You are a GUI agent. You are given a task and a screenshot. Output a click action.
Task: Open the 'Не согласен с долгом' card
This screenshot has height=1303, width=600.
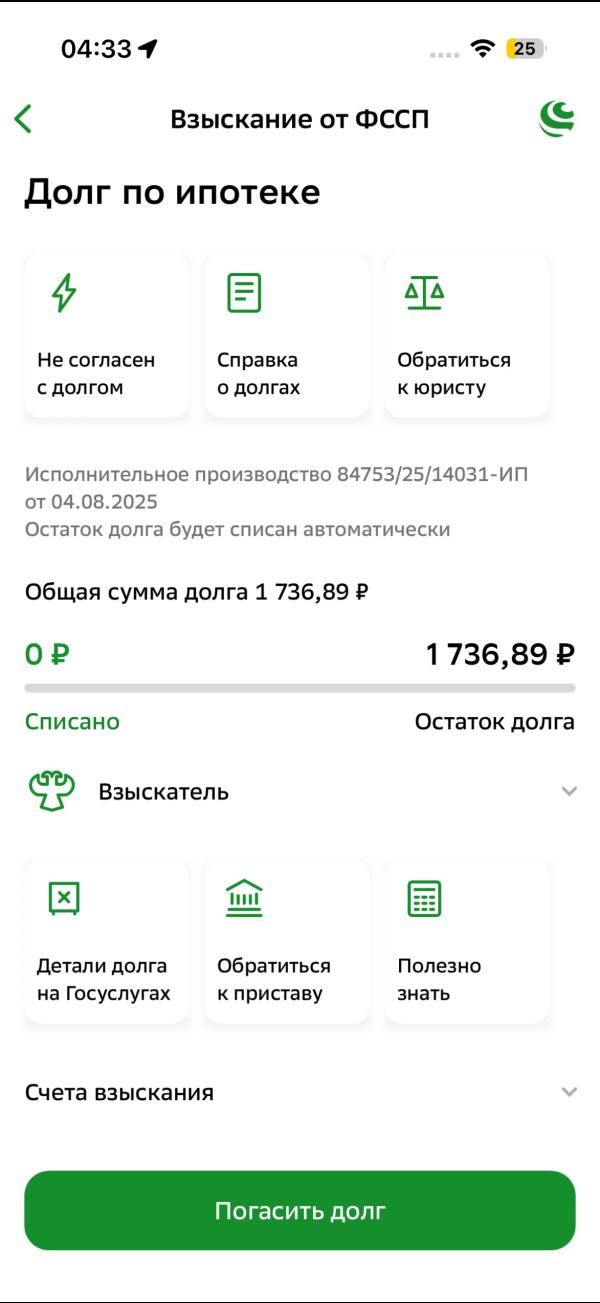(x=107, y=335)
